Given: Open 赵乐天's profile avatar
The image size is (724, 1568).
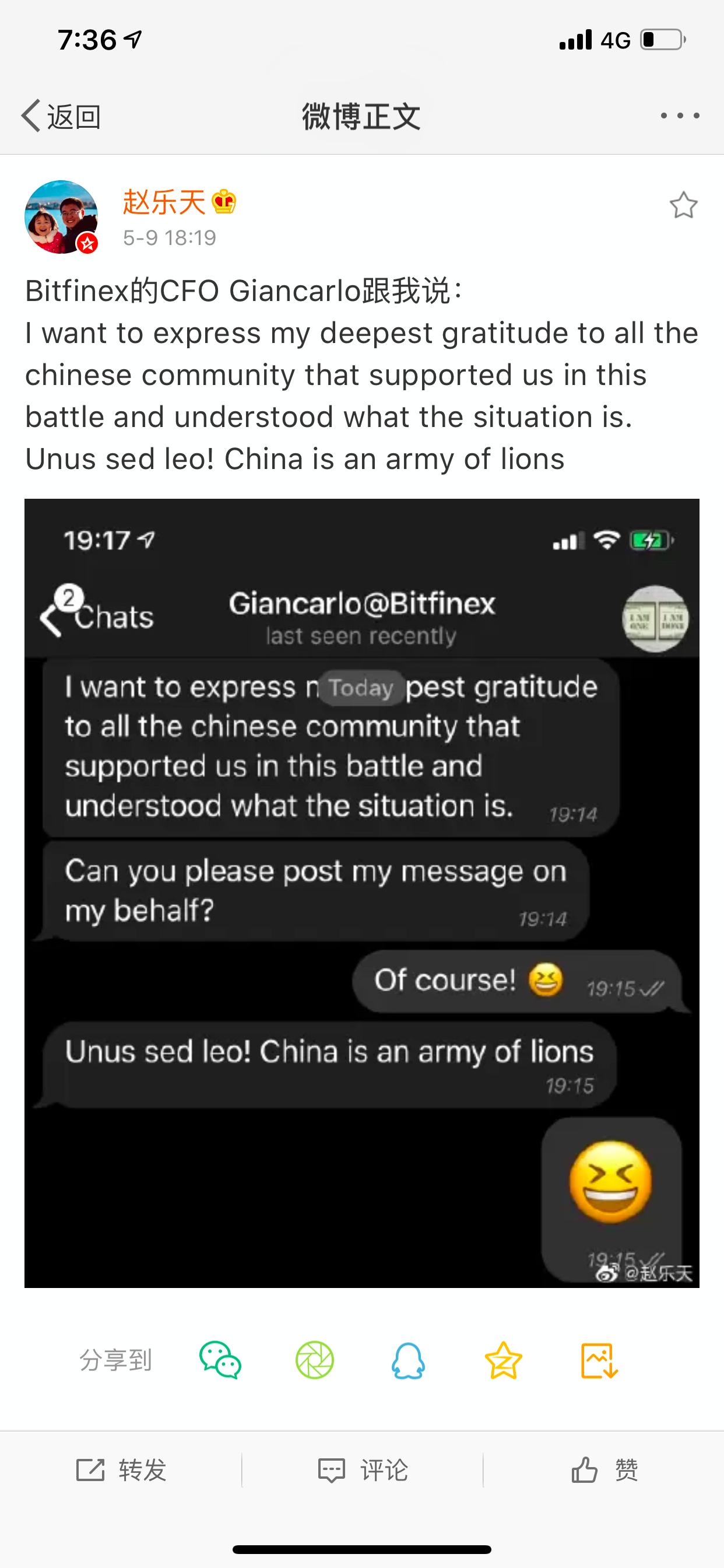Looking at the screenshot, I should click(61, 216).
